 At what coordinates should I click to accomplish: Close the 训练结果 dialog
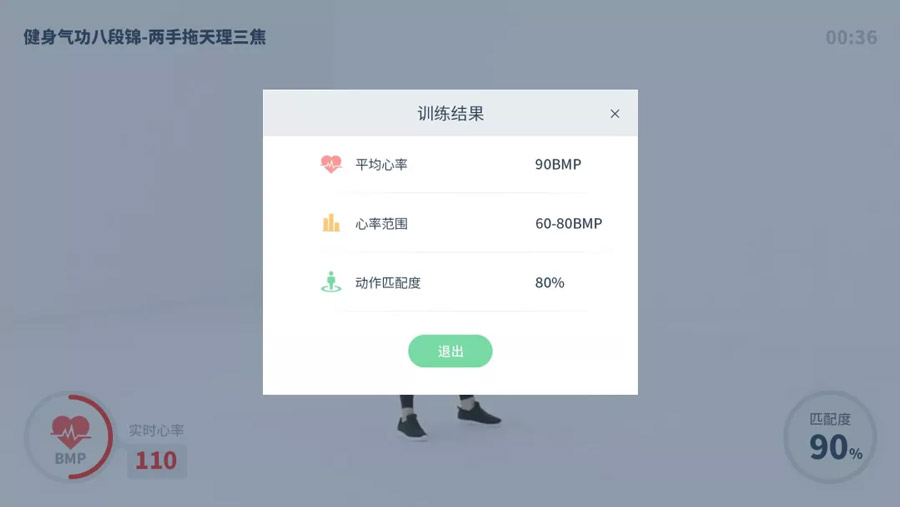[615, 114]
